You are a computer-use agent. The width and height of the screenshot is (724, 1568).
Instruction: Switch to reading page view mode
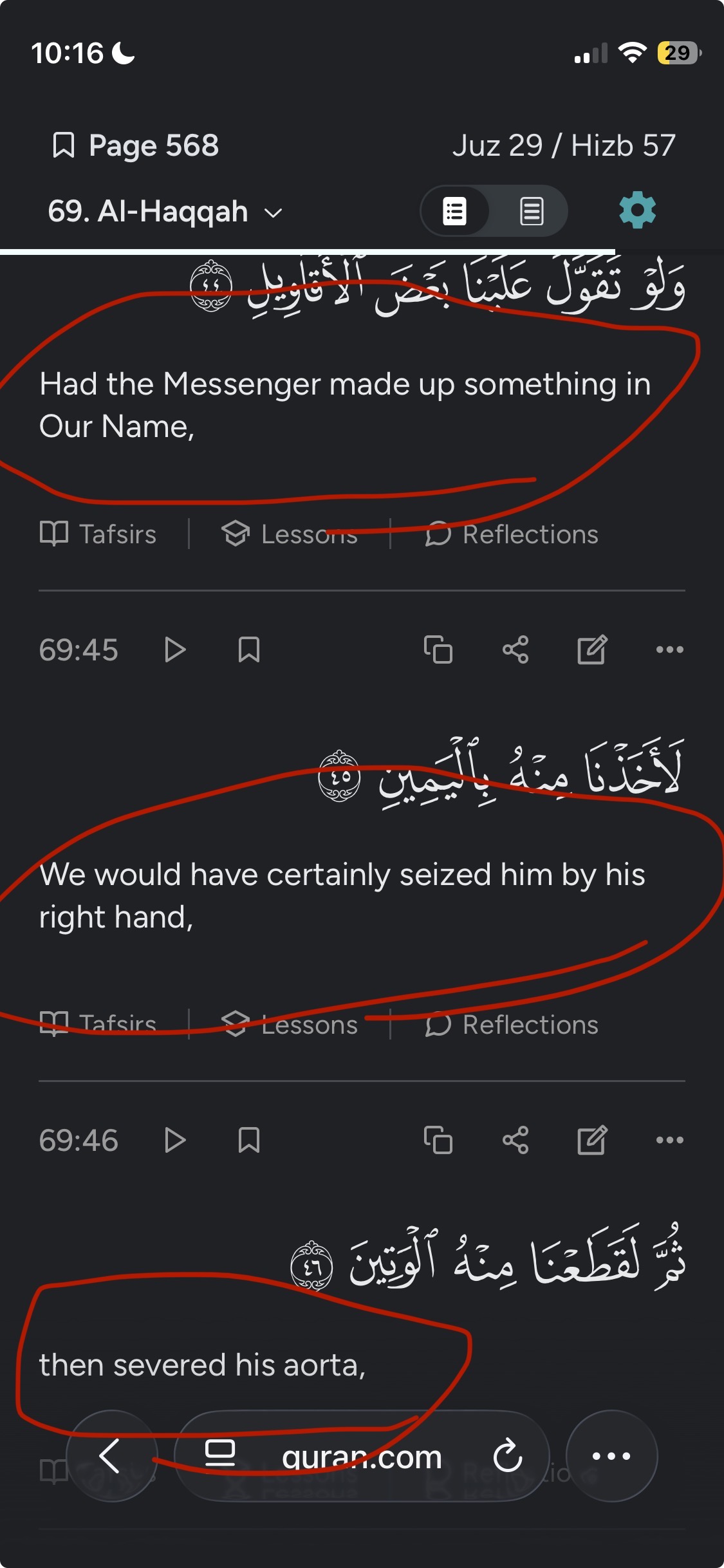532,211
